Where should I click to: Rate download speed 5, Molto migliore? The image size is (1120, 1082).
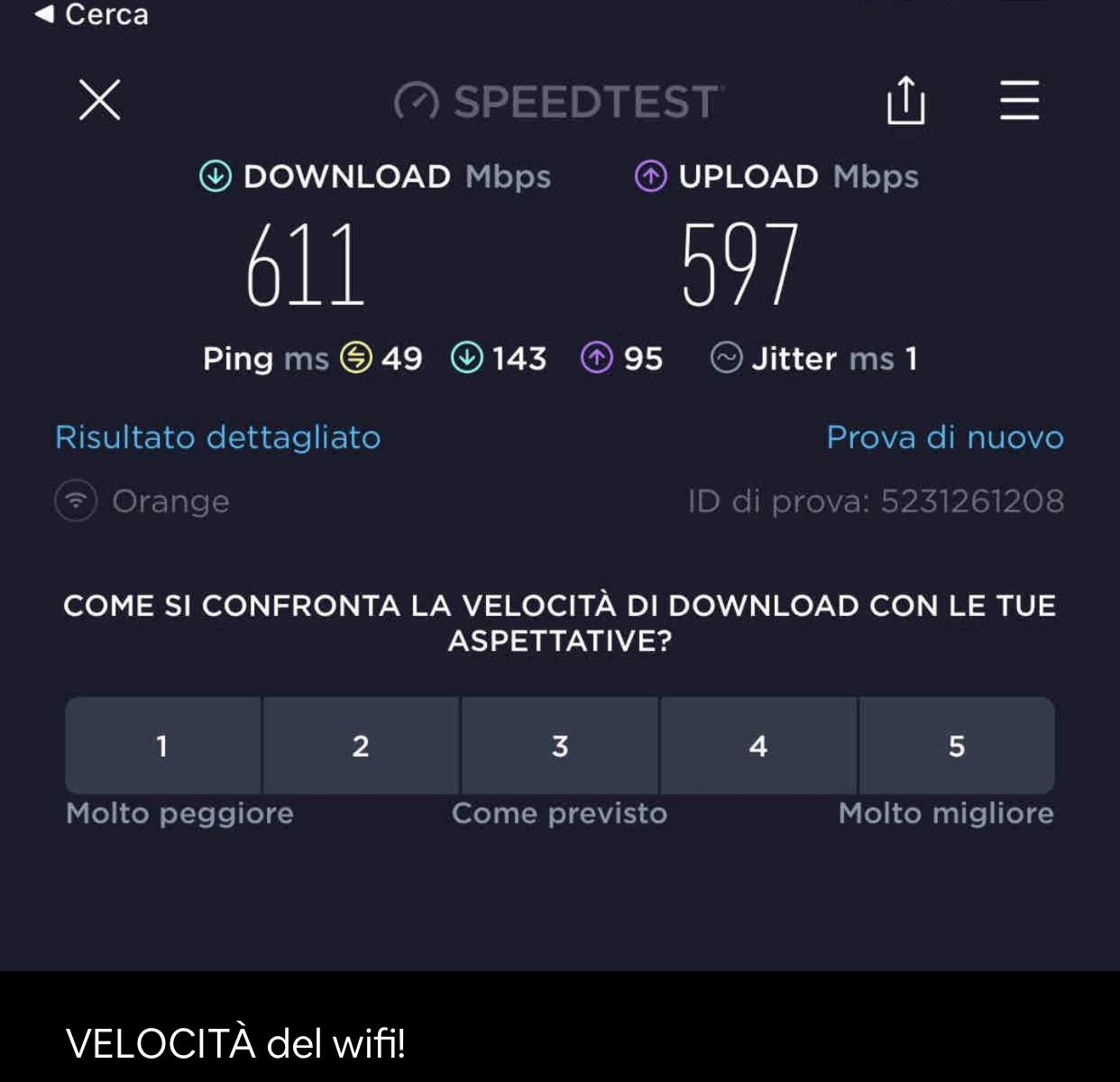[957, 746]
